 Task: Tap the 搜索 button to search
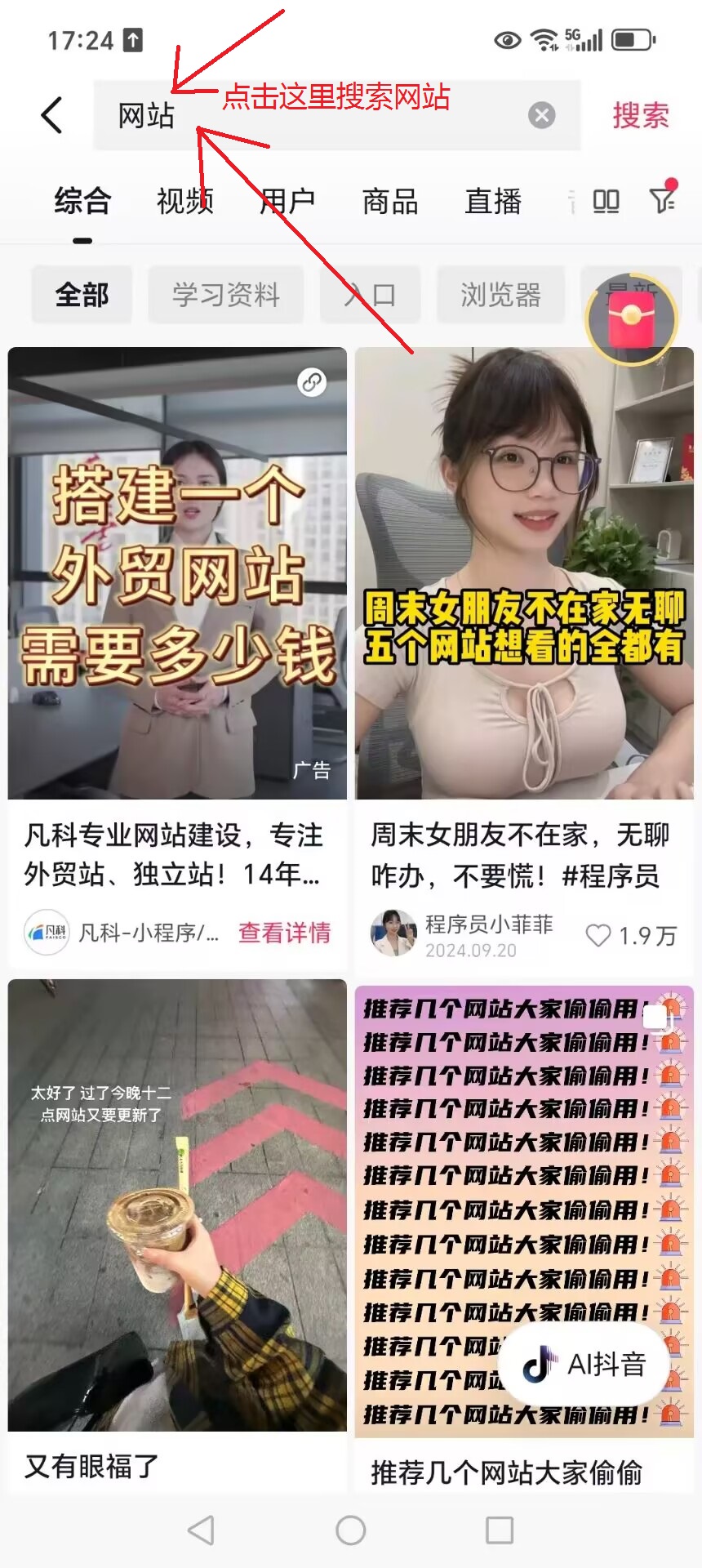pyautogui.click(x=640, y=114)
